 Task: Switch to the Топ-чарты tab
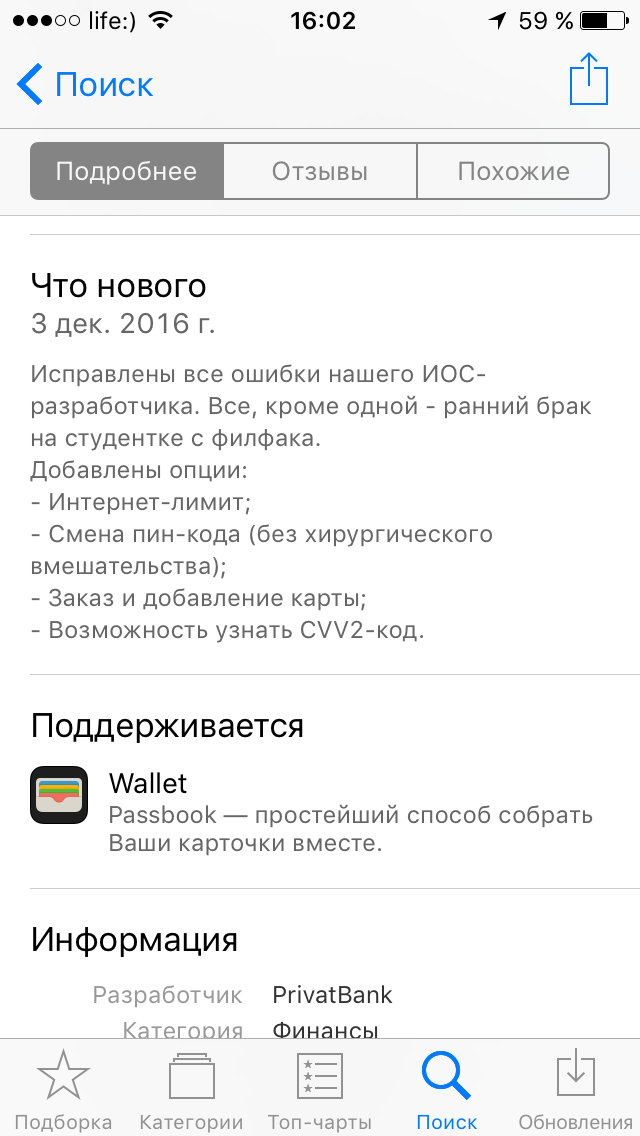[x=320, y=1088]
